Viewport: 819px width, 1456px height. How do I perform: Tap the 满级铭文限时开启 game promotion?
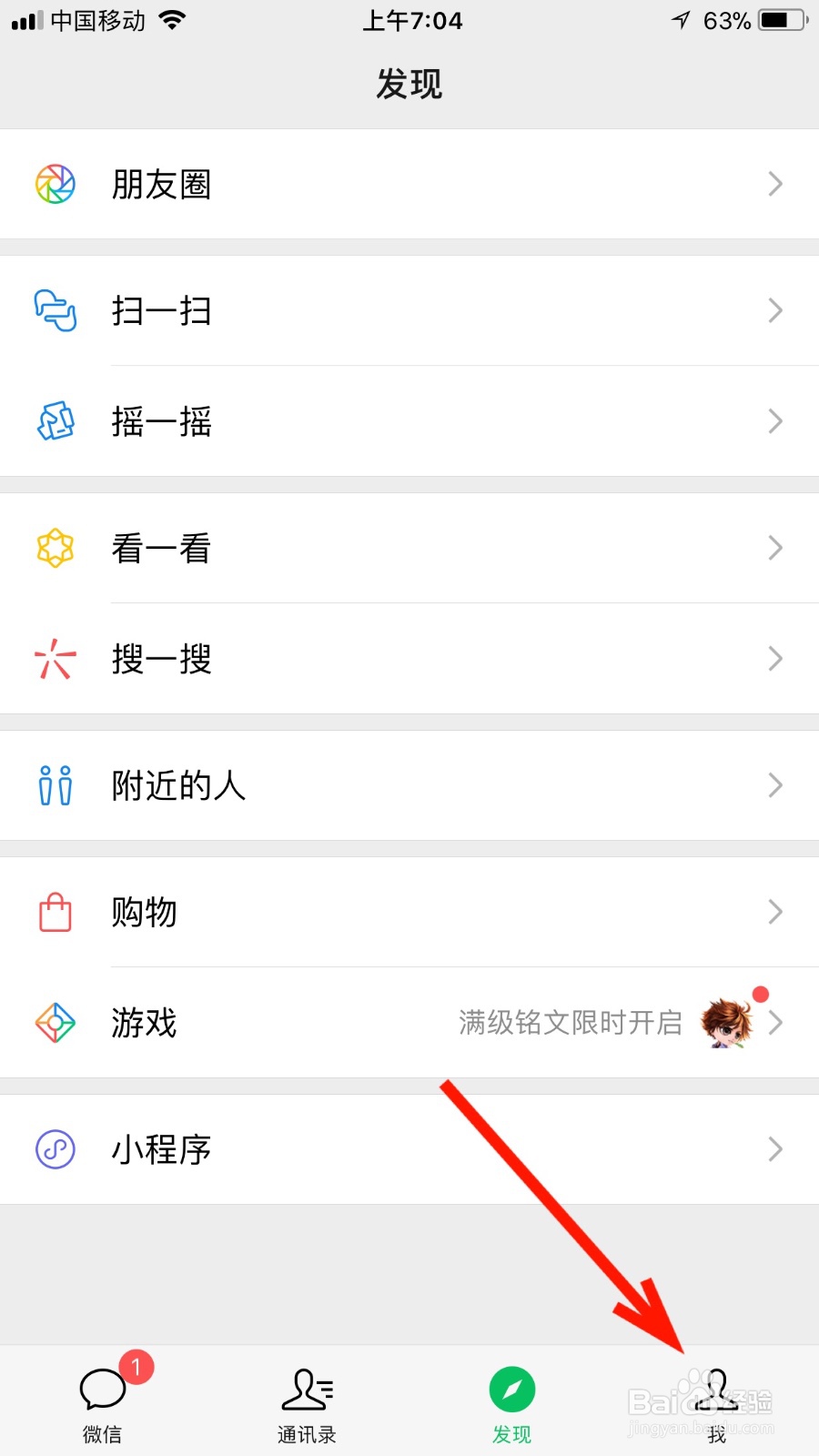[571, 1022]
